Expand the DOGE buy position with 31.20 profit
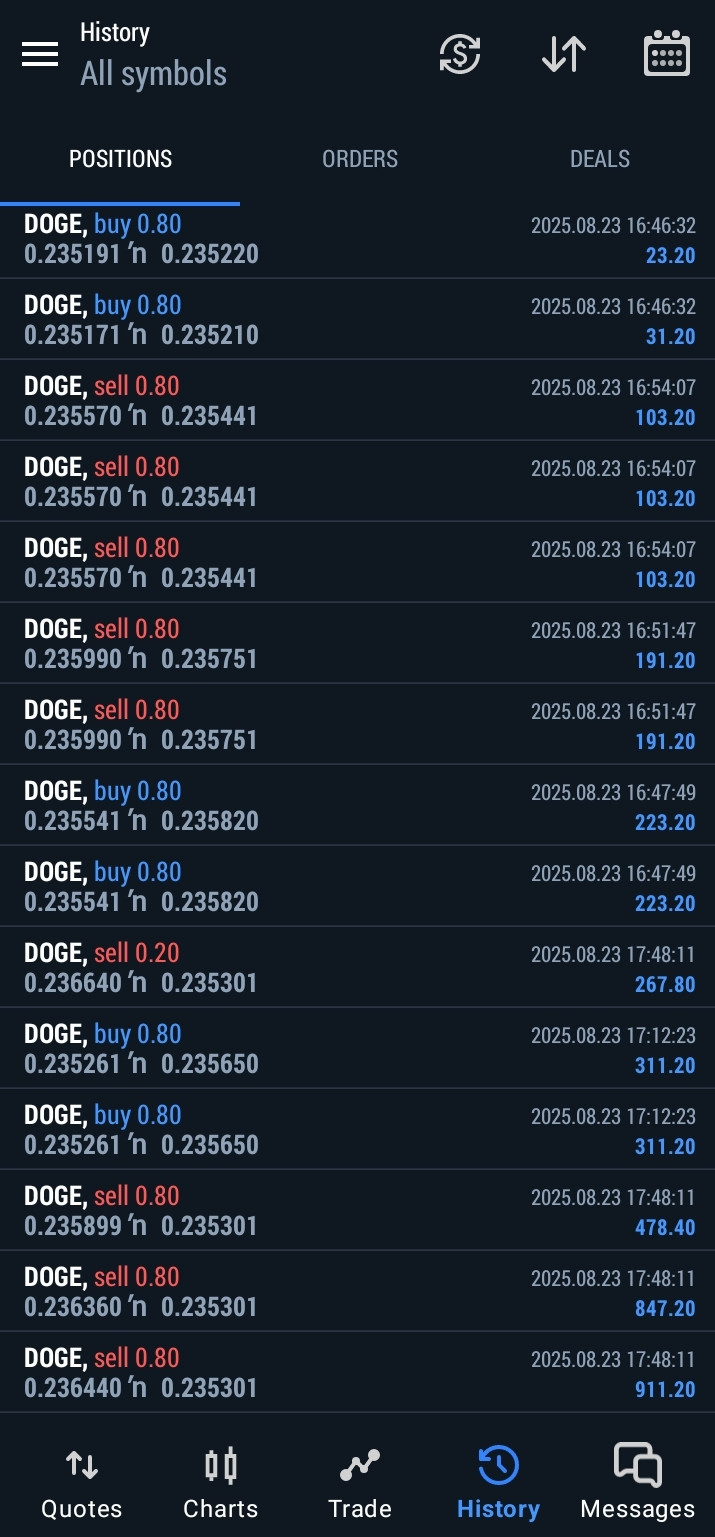 point(357,320)
